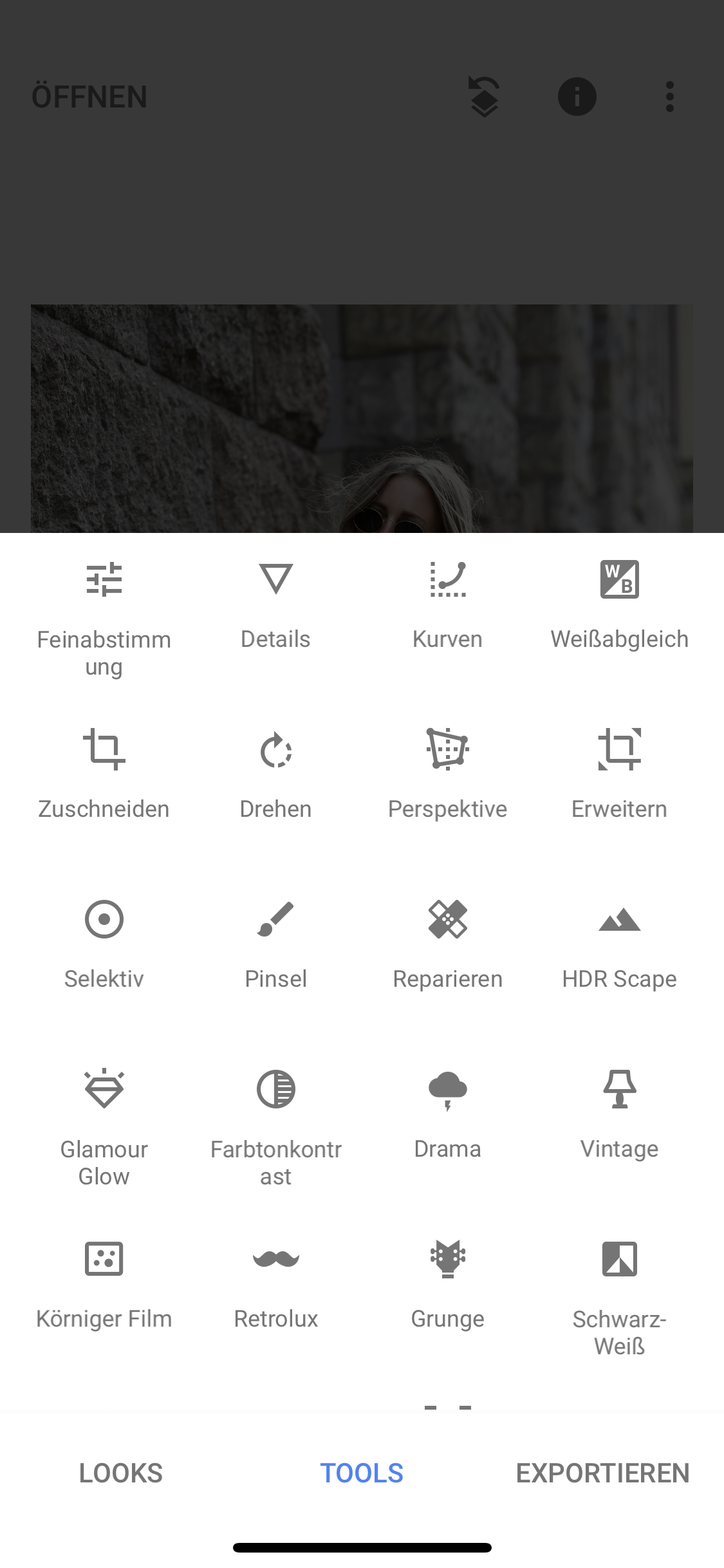Open the Drama filter
The image size is (724, 1568).
point(447,1115)
